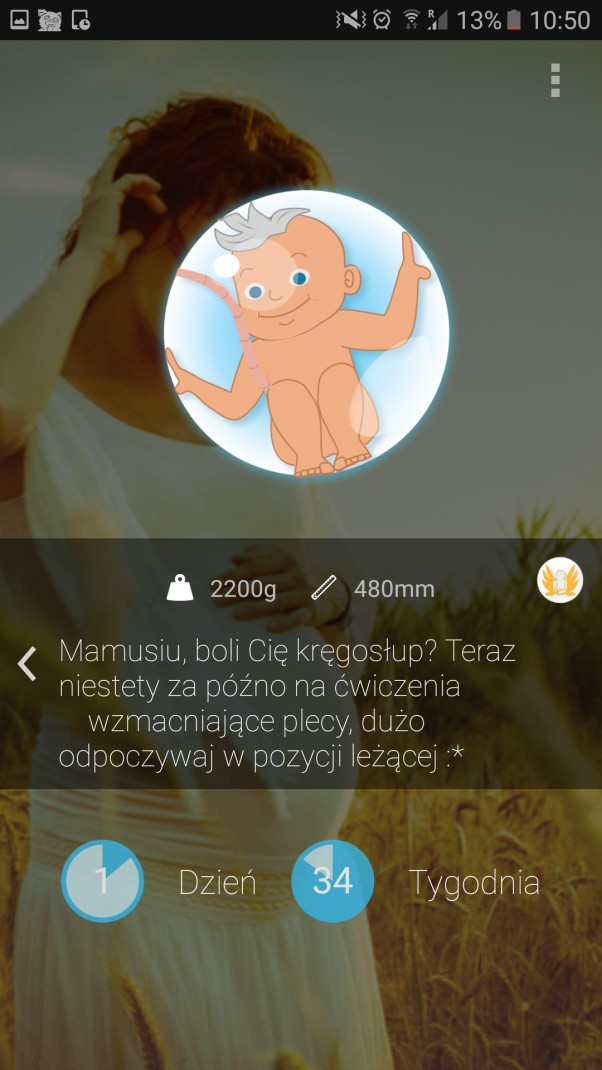Open the three-dot overflow menu

pos(555,80)
